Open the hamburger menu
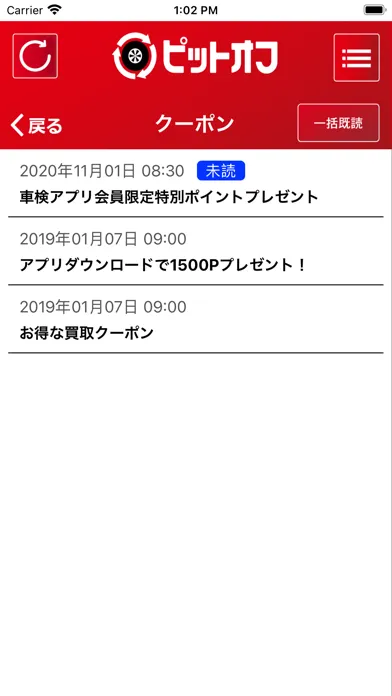The width and height of the screenshot is (392, 696). point(356,58)
